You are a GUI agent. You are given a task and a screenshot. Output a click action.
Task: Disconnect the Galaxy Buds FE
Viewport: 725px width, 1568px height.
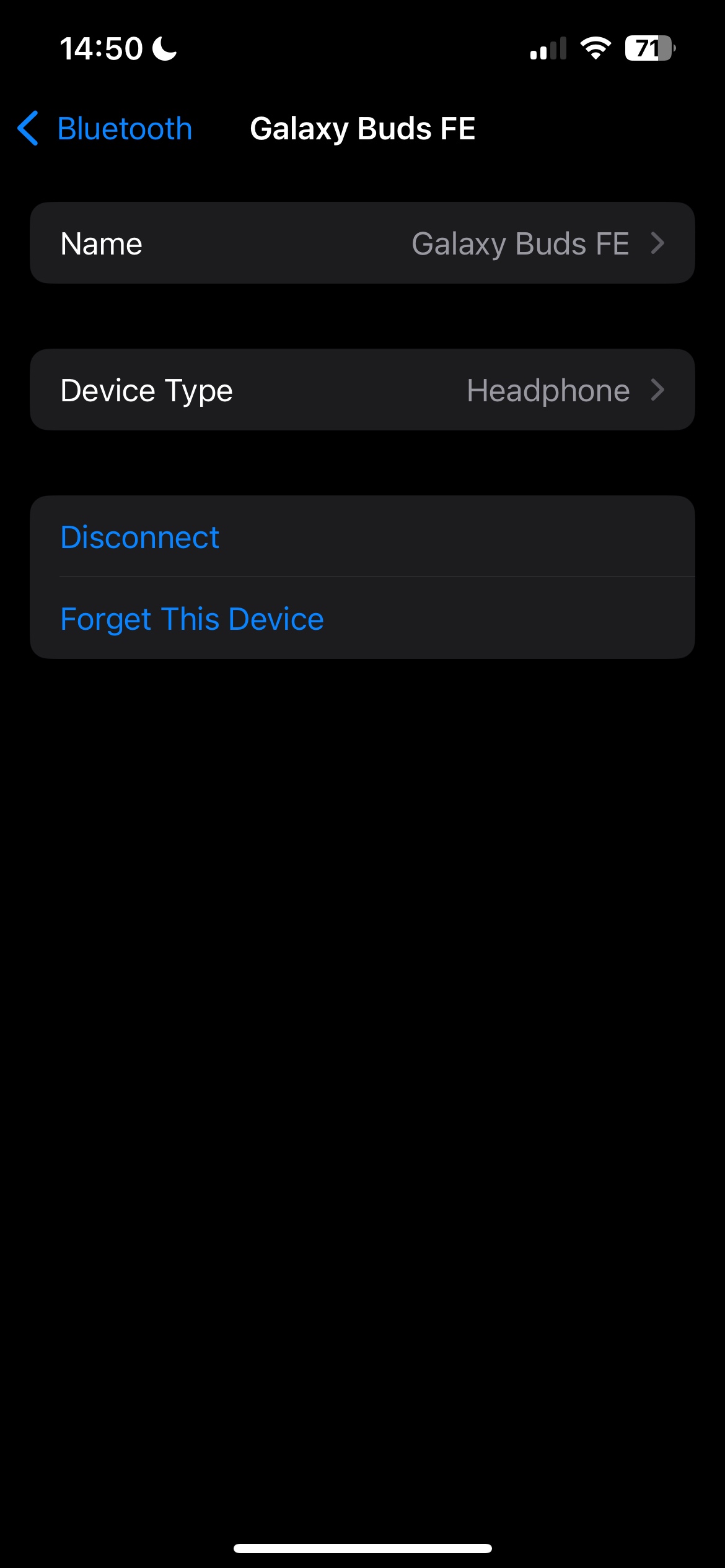click(140, 537)
